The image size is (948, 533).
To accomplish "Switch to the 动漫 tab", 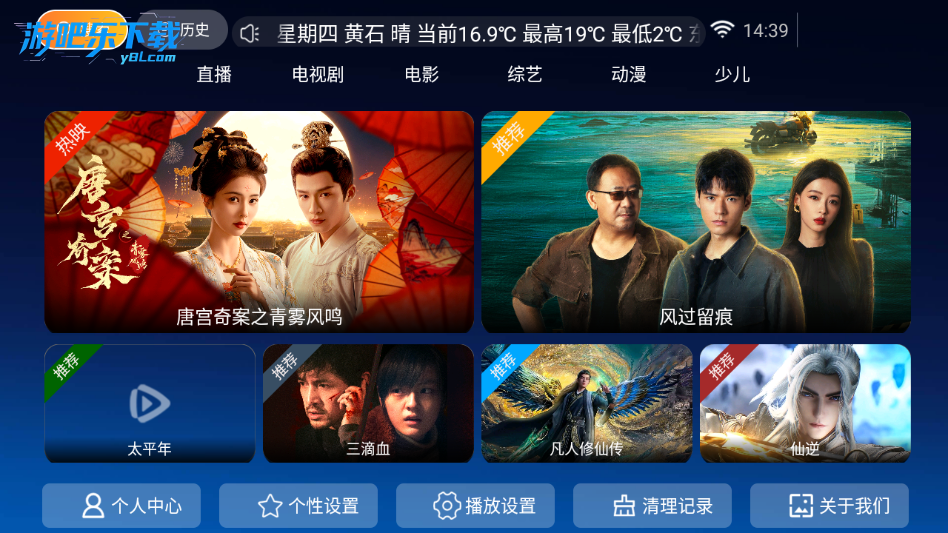I will click(629, 74).
